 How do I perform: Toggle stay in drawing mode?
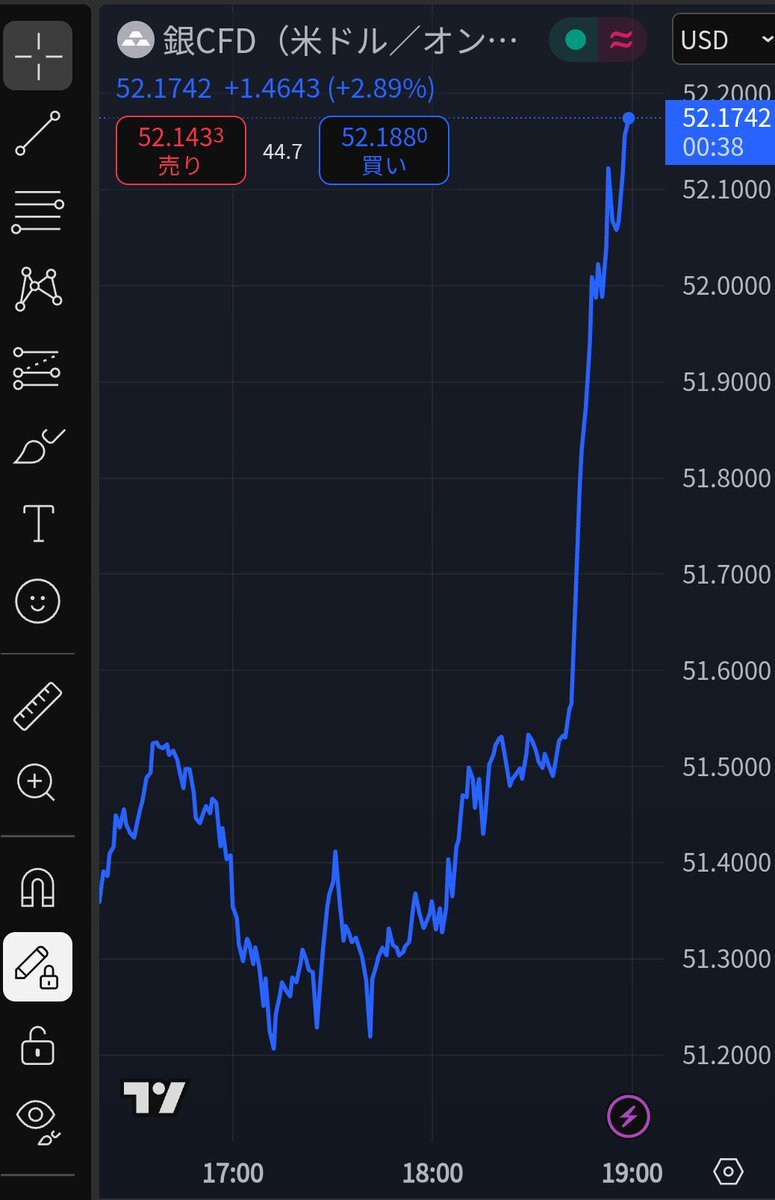[38, 966]
